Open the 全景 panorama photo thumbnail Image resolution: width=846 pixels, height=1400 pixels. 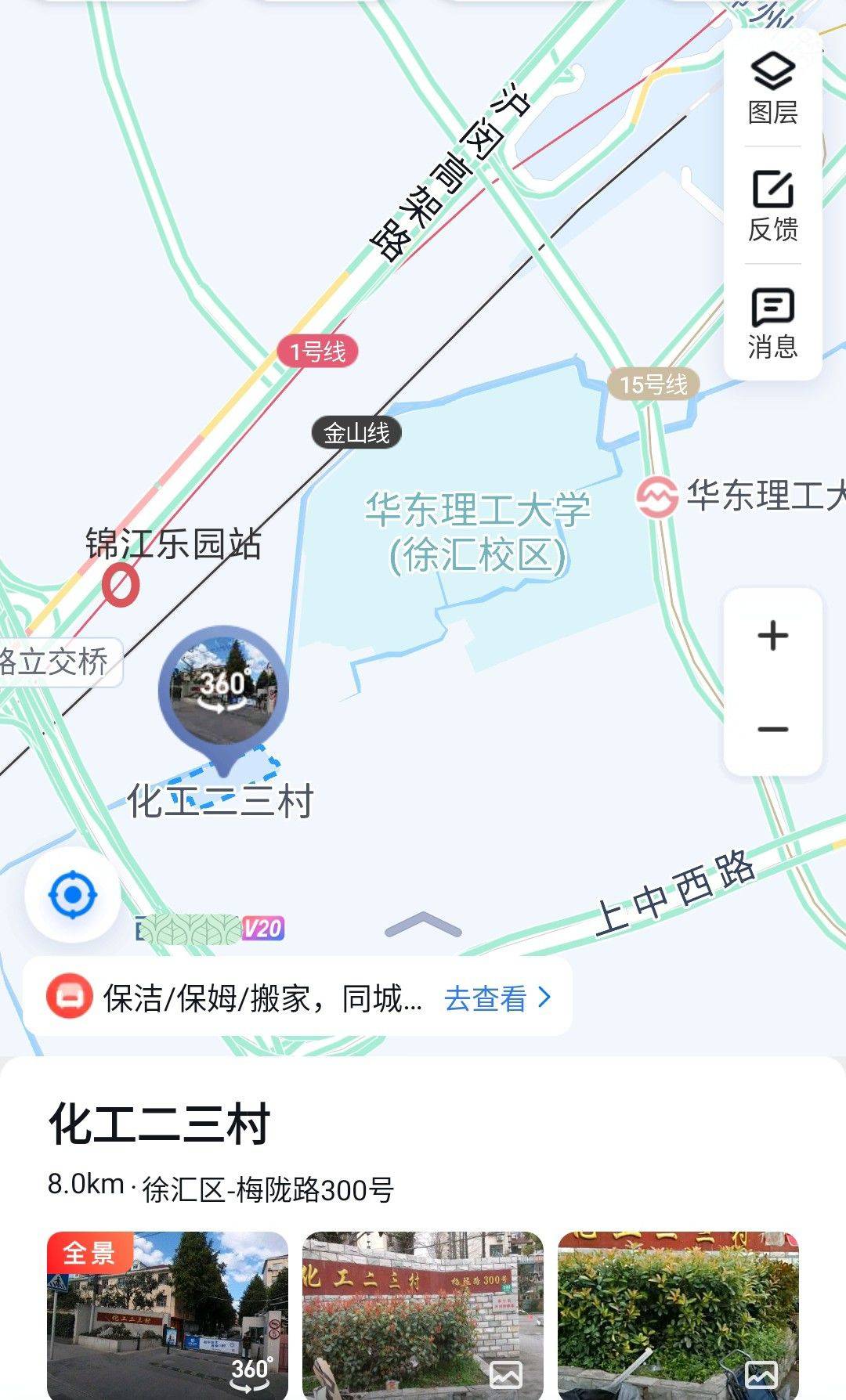click(x=168, y=1315)
